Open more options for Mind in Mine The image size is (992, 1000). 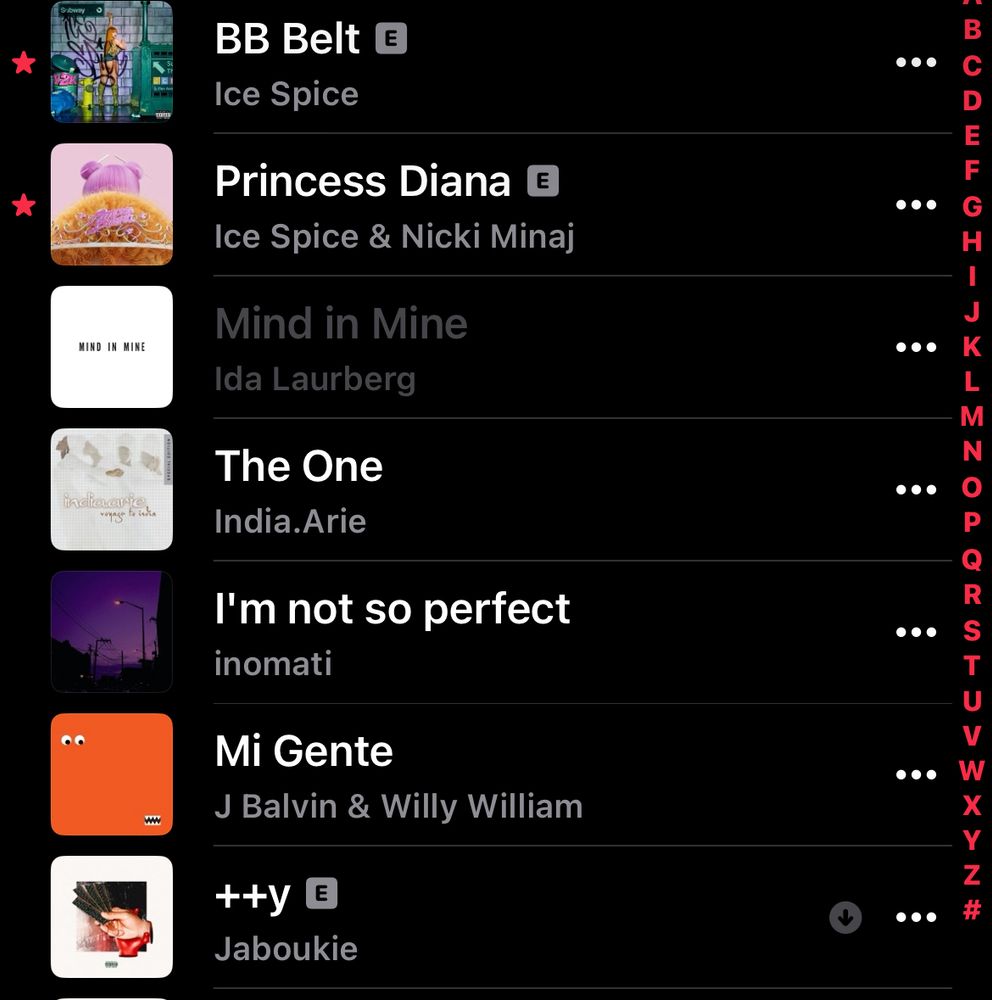pos(915,347)
